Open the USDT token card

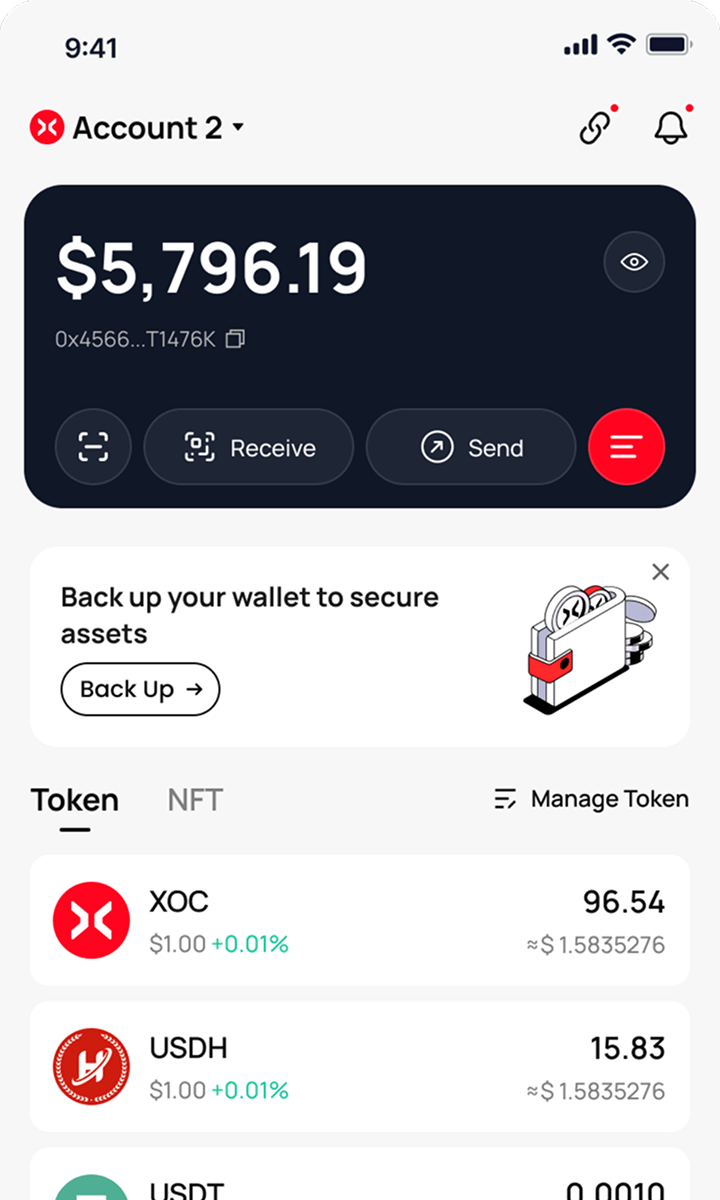tap(360, 1180)
